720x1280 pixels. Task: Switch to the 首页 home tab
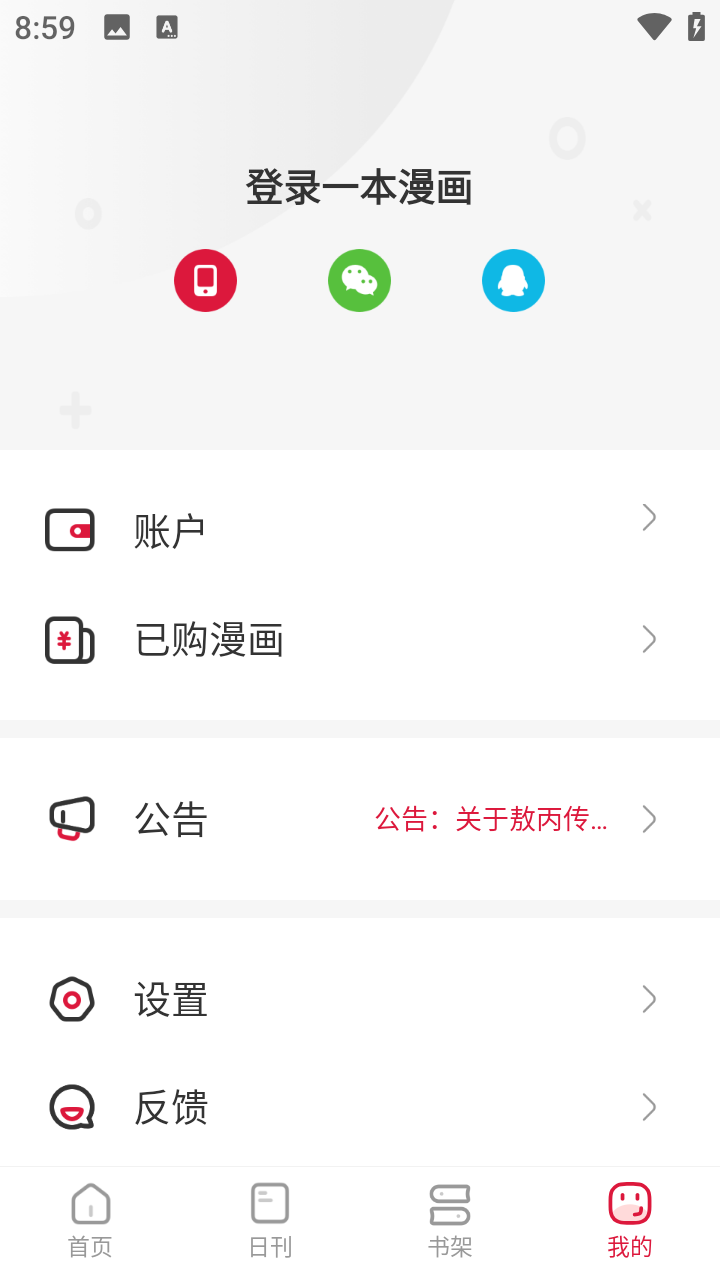point(90,1216)
